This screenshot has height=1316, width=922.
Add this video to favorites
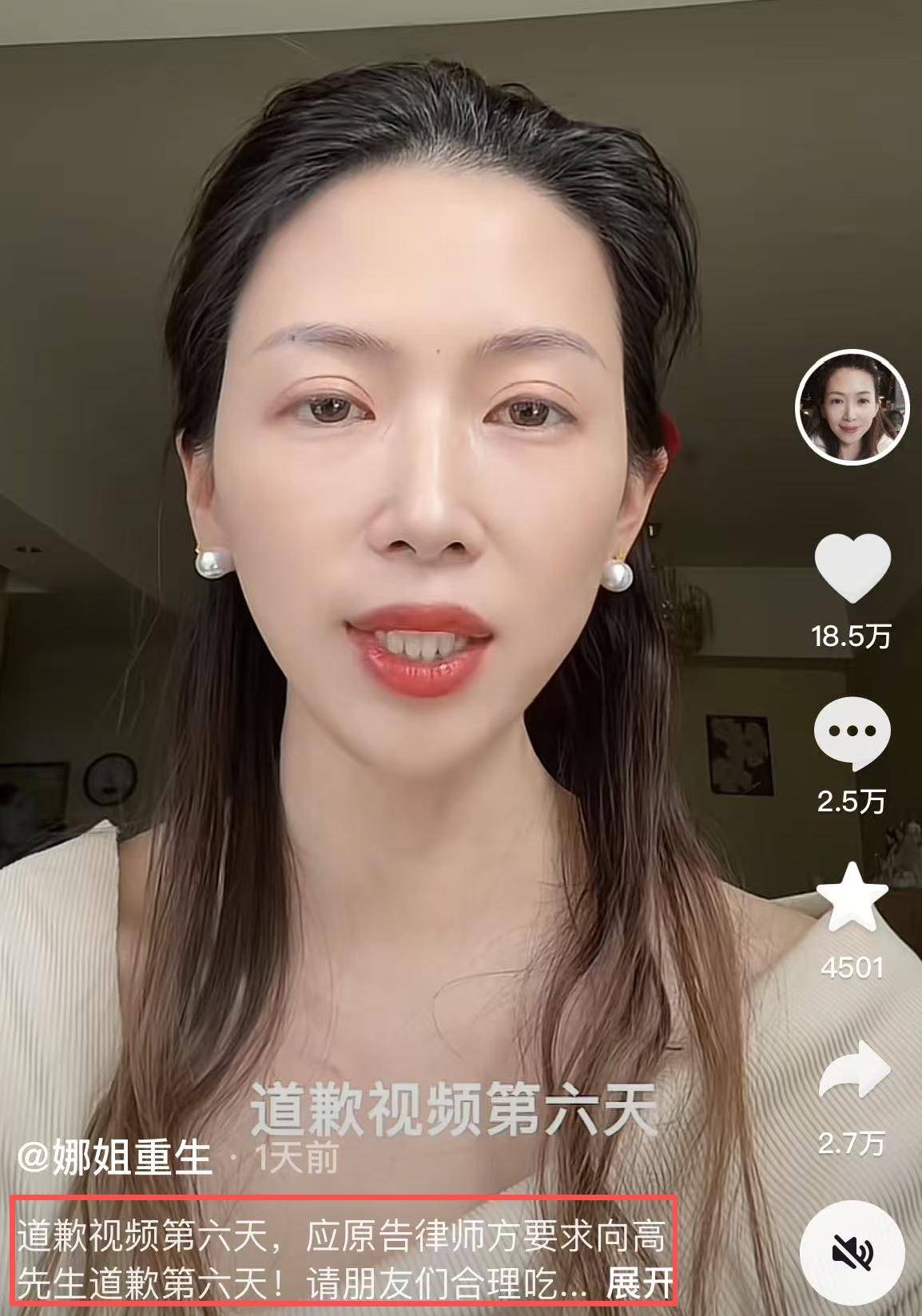tap(852, 898)
